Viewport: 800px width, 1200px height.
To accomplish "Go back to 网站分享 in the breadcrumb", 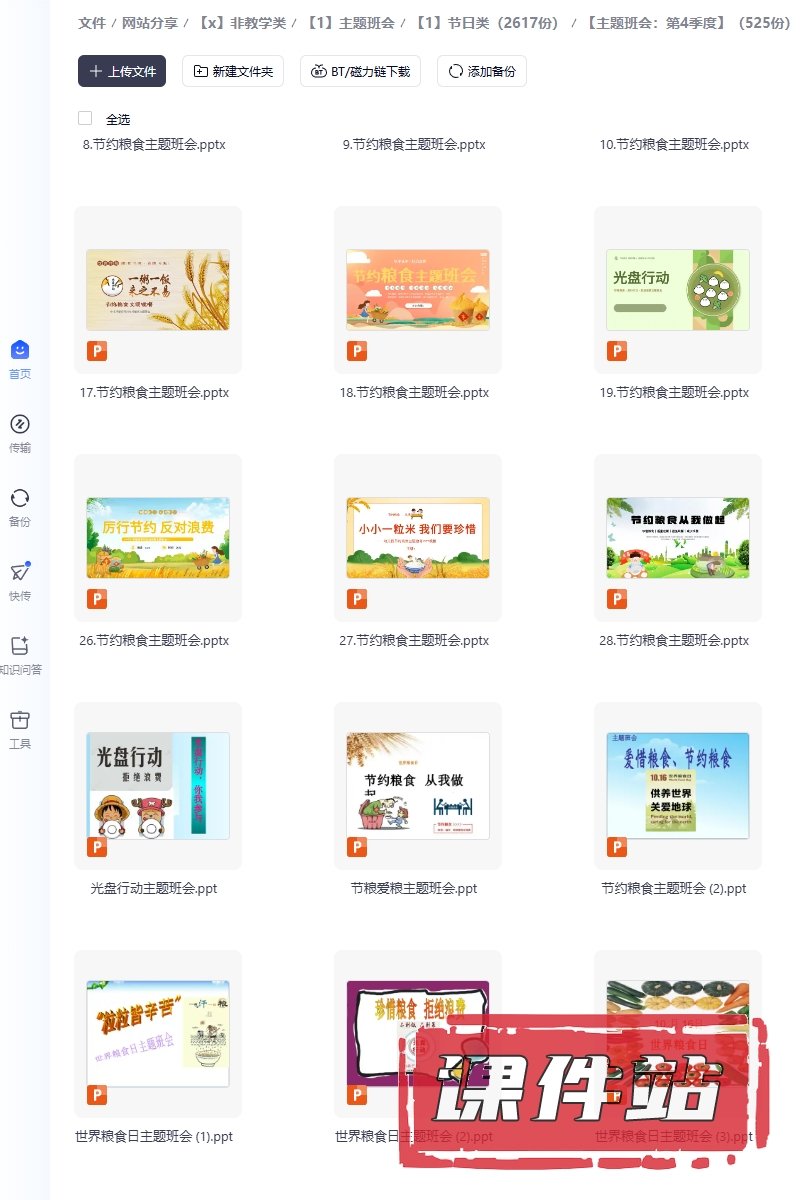I will click(x=150, y=22).
